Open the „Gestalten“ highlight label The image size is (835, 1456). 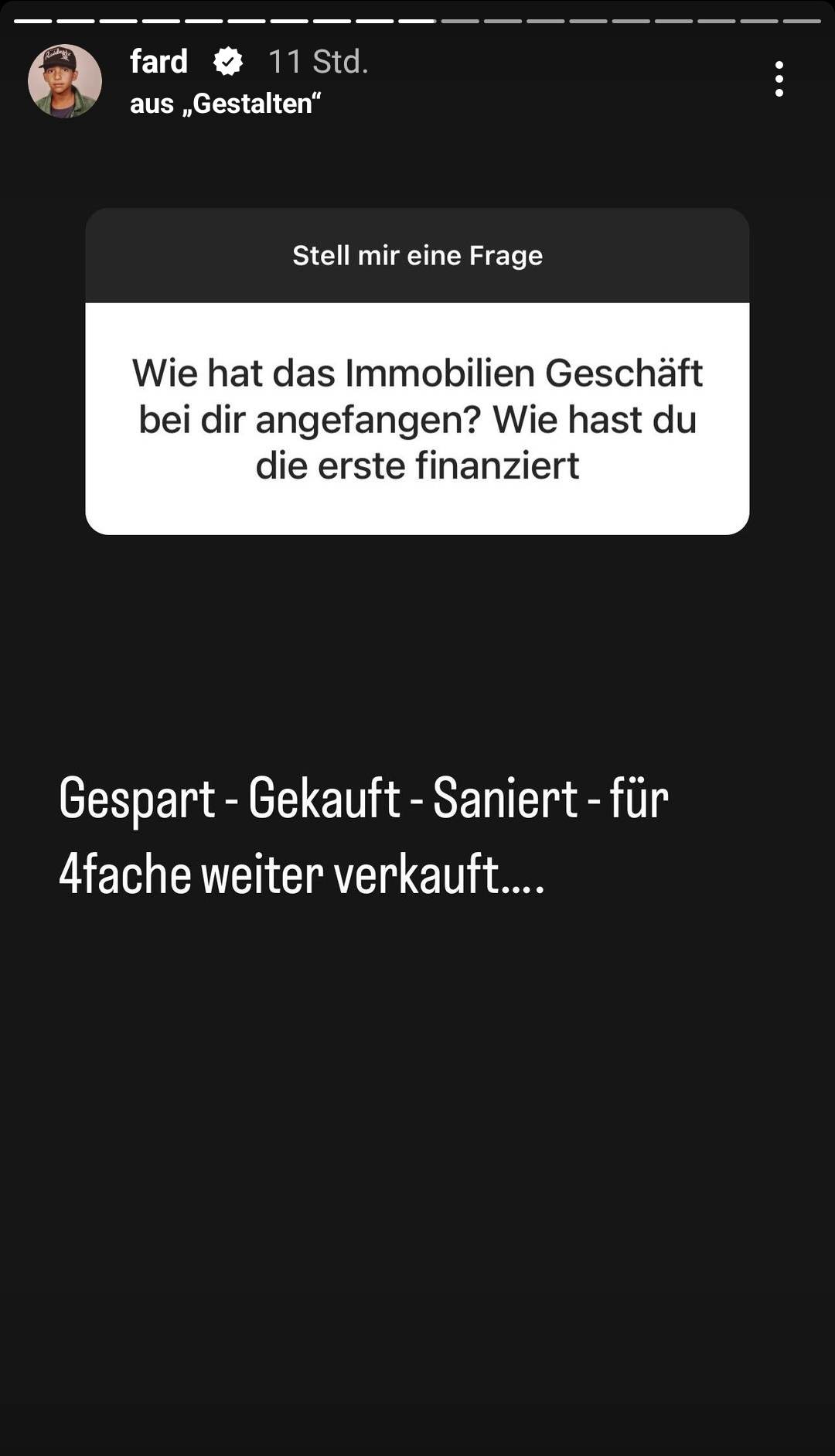(x=225, y=104)
